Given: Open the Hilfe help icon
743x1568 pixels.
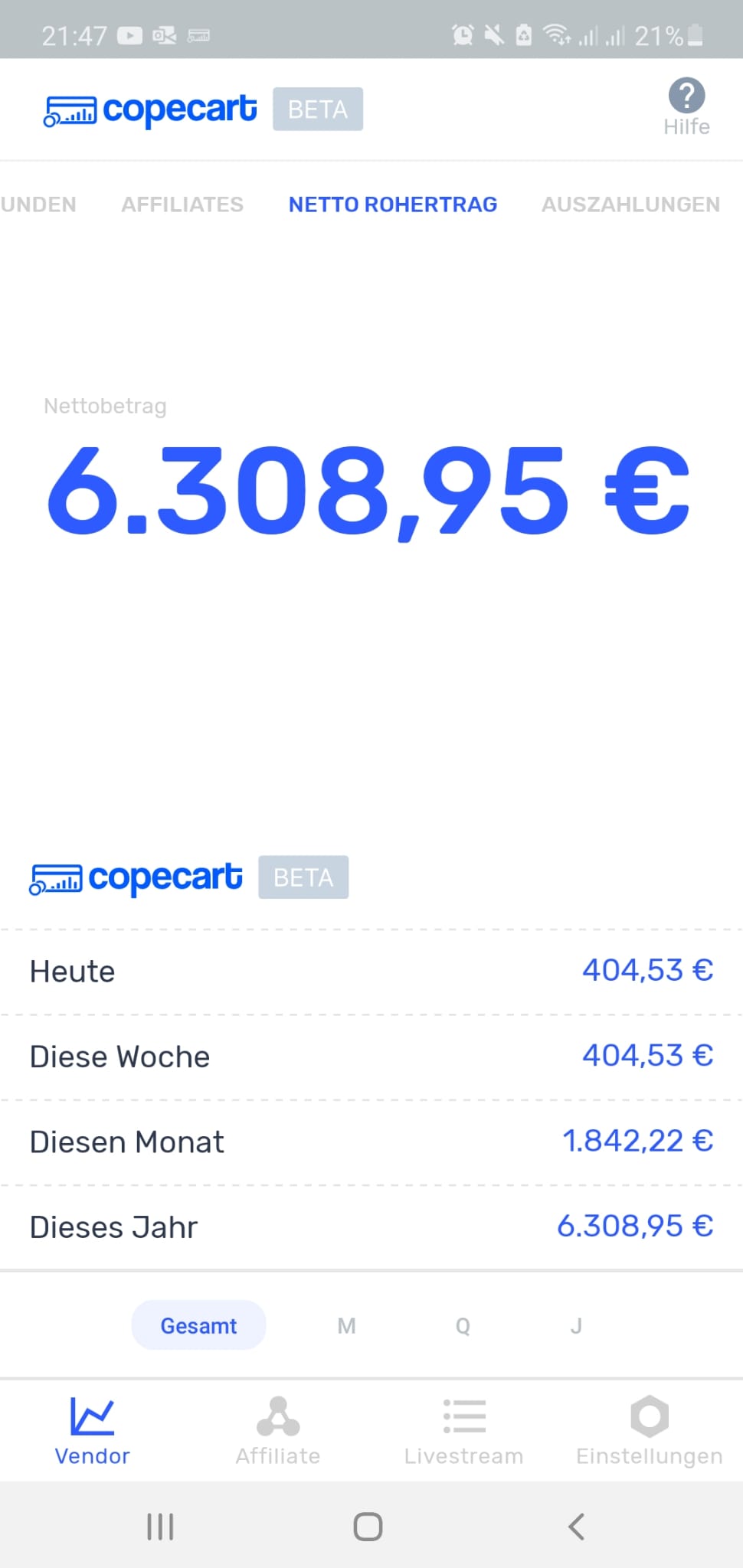Looking at the screenshot, I should [x=686, y=107].
